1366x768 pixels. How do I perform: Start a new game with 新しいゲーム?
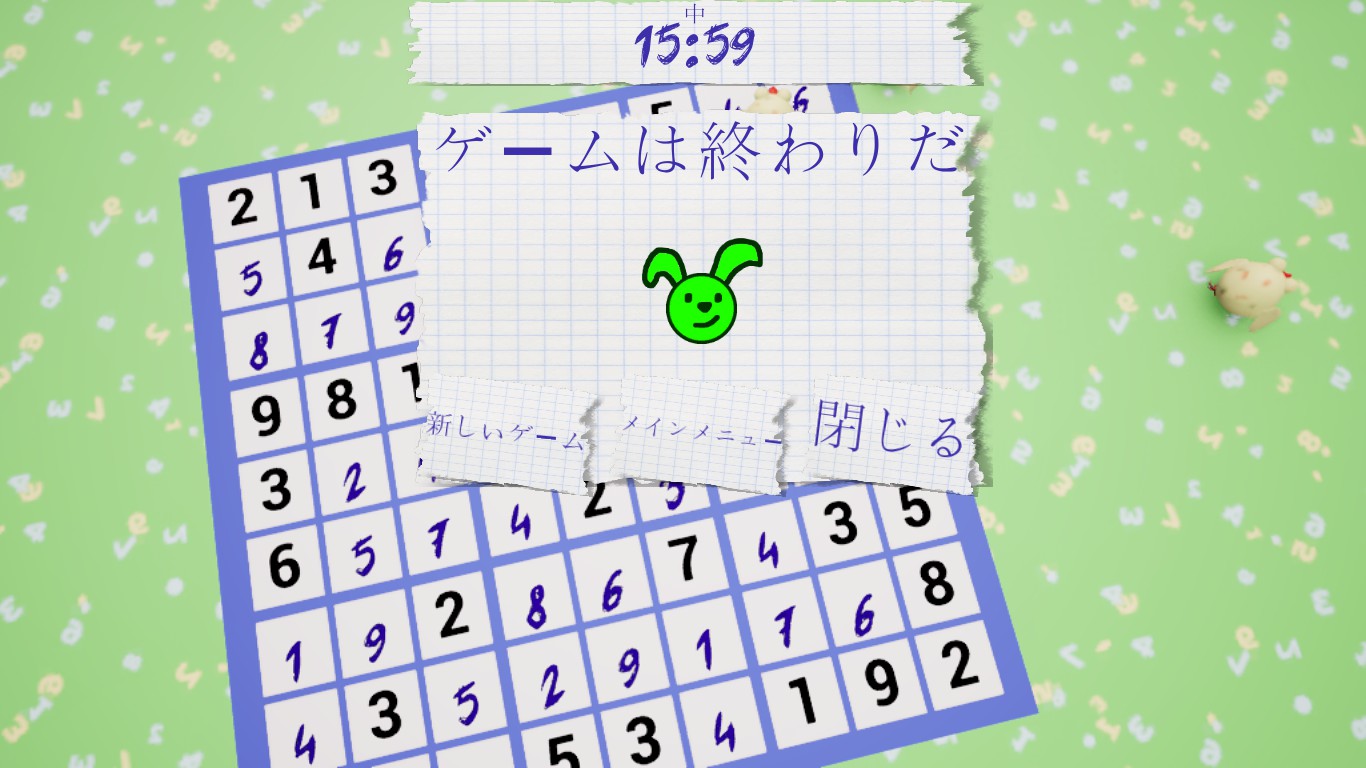[505, 434]
